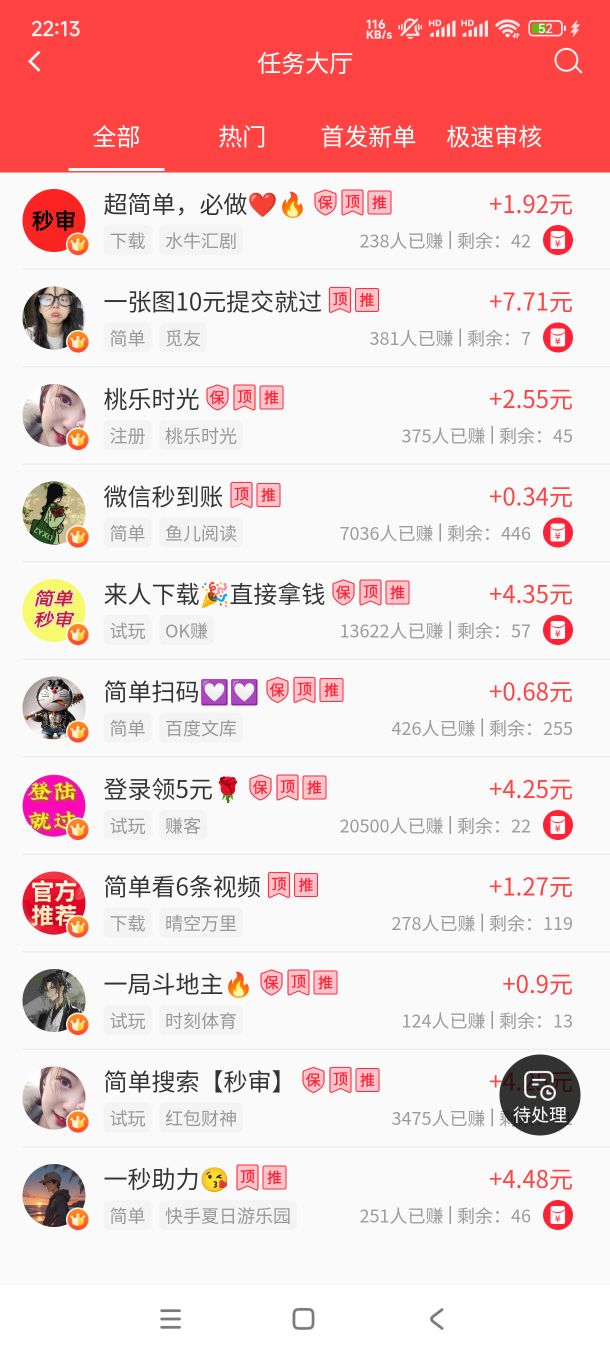Open the 一张图10元提交就过 task
The image size is (610, 1356).
(305, 318)
